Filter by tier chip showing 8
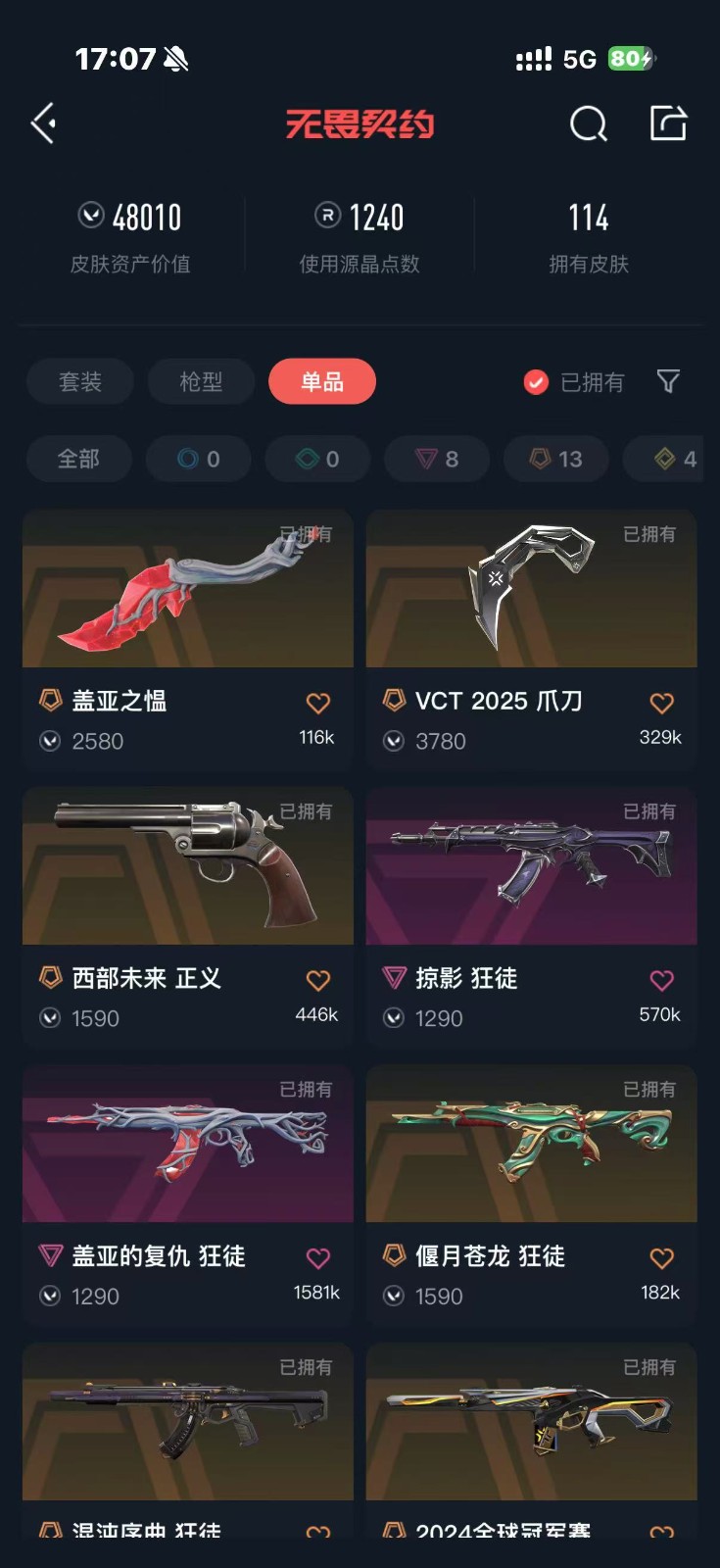 click(437, 459)
